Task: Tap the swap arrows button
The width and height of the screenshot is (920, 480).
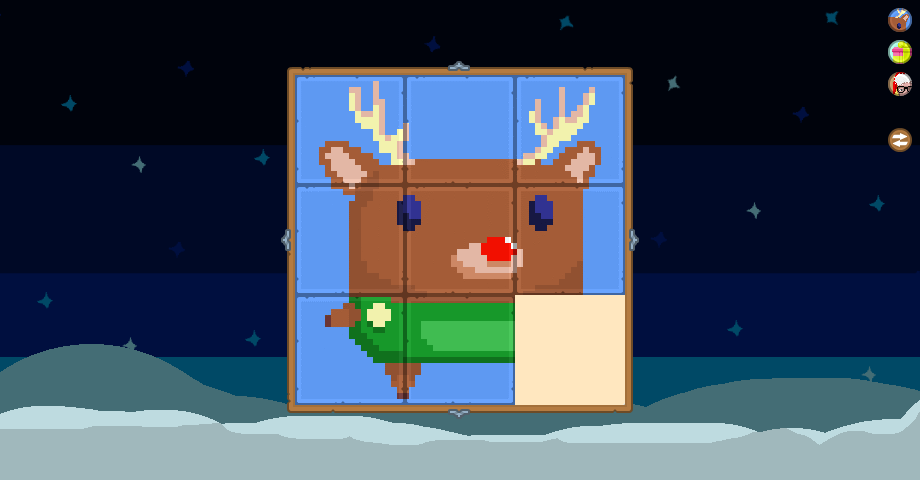Action: click(x=899, y=140)
